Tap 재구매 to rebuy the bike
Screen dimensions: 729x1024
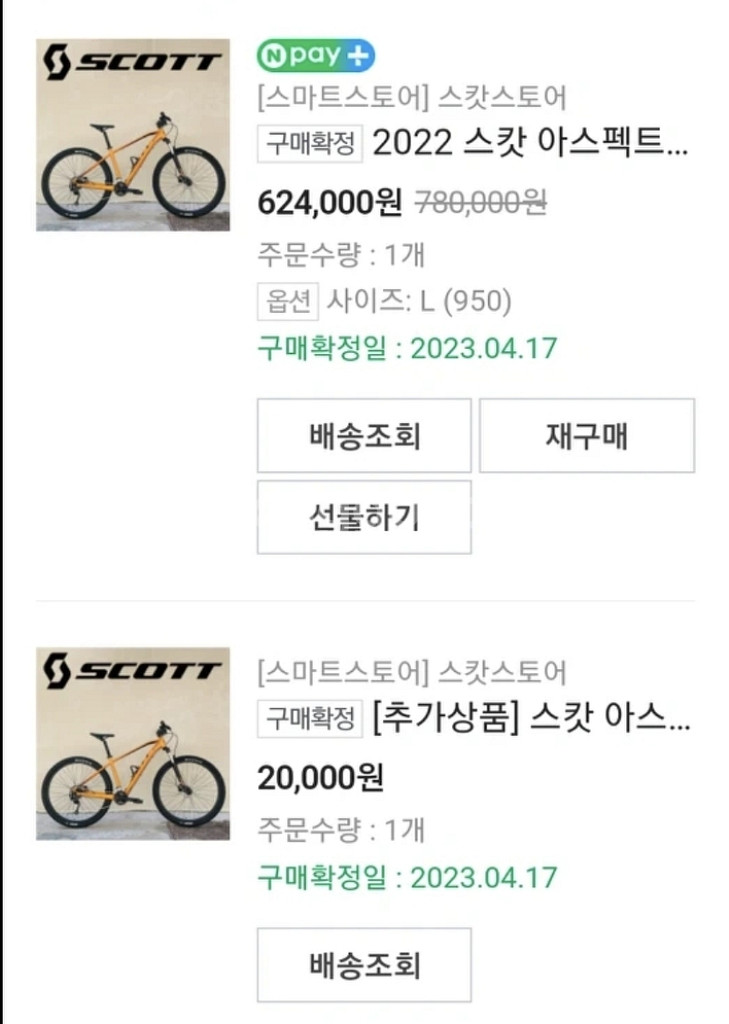(x=586, y=436)
